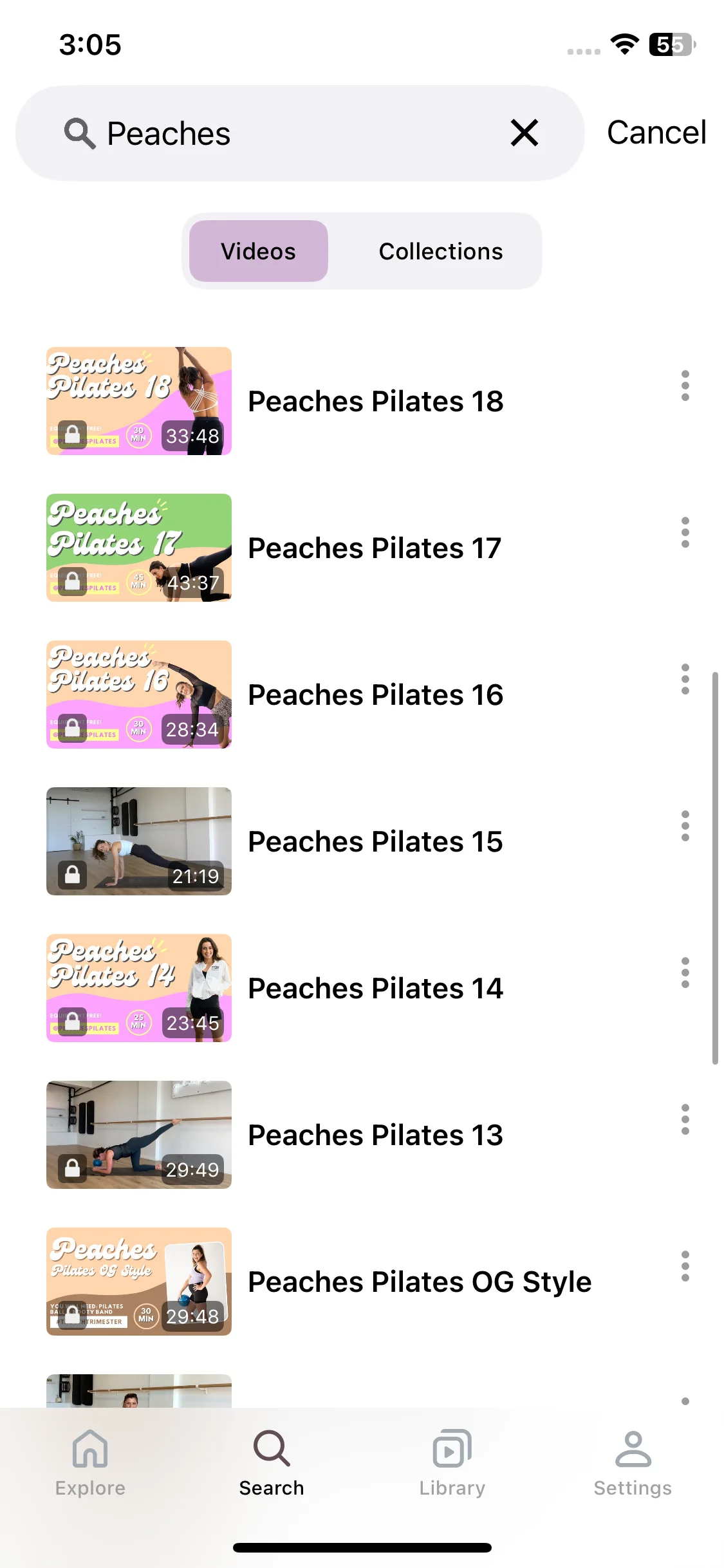Switch to the Settings tab

pos(633,1464)
